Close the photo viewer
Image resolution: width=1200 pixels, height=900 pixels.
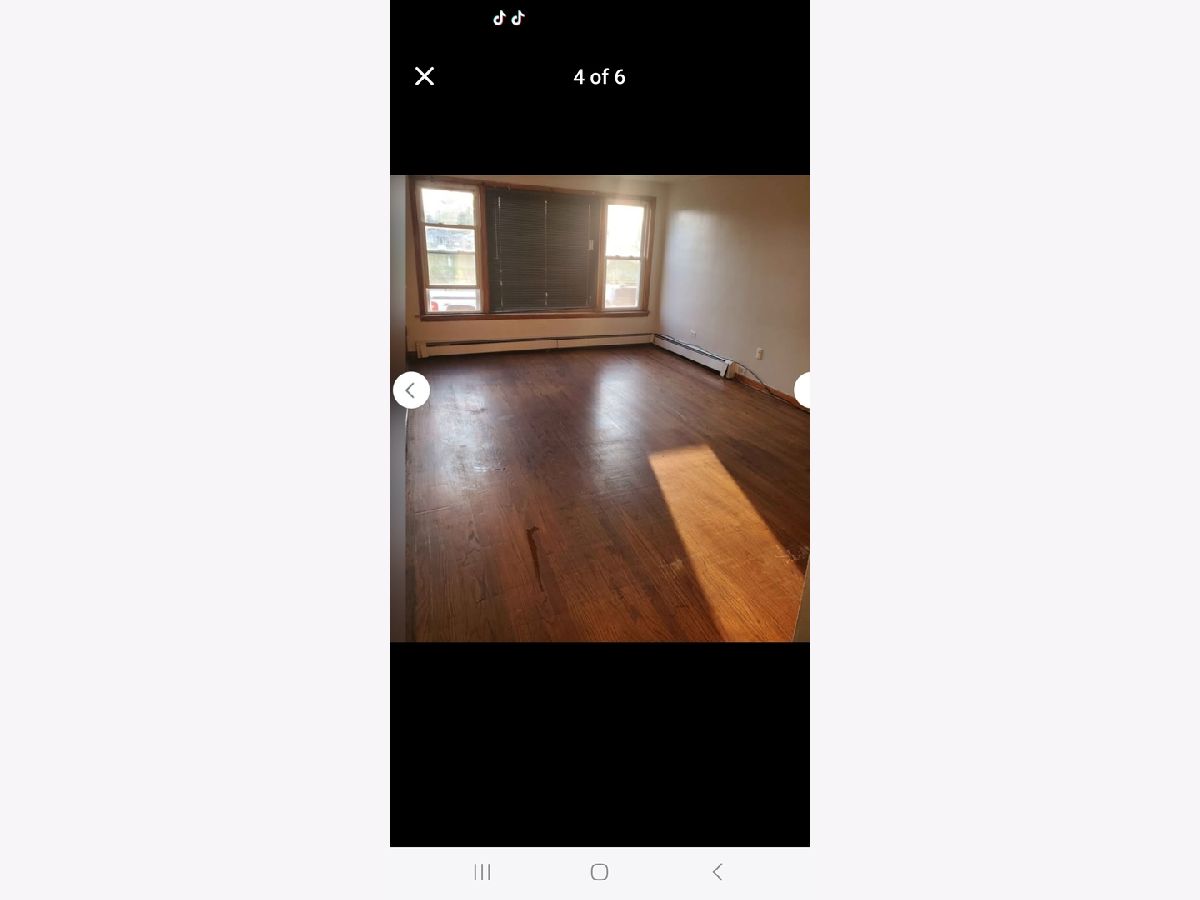(424, 76)
